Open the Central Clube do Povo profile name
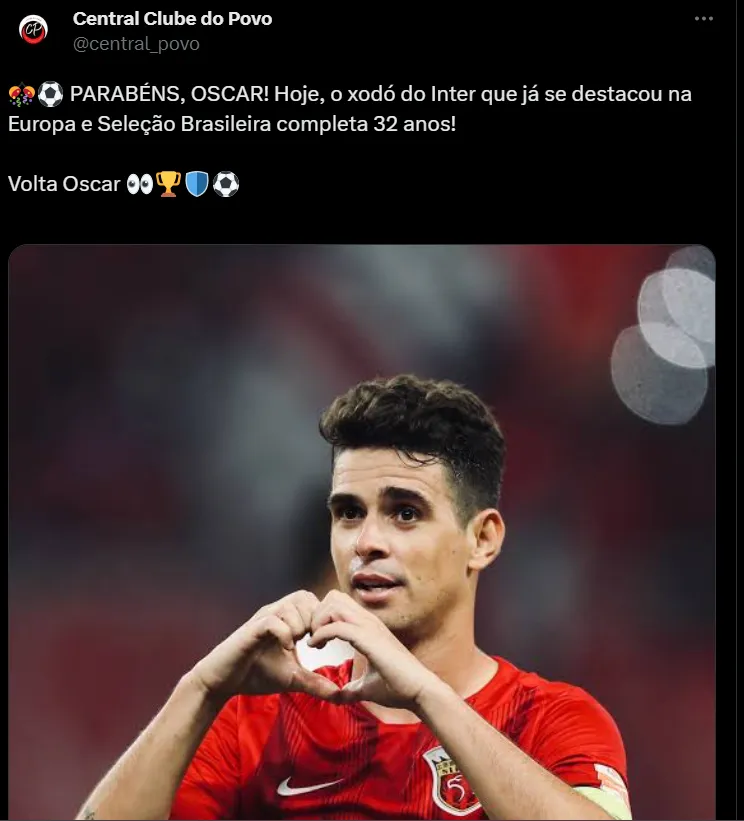Screen dimensions: 744x821 pyautogui.click(x=172, y=19)
